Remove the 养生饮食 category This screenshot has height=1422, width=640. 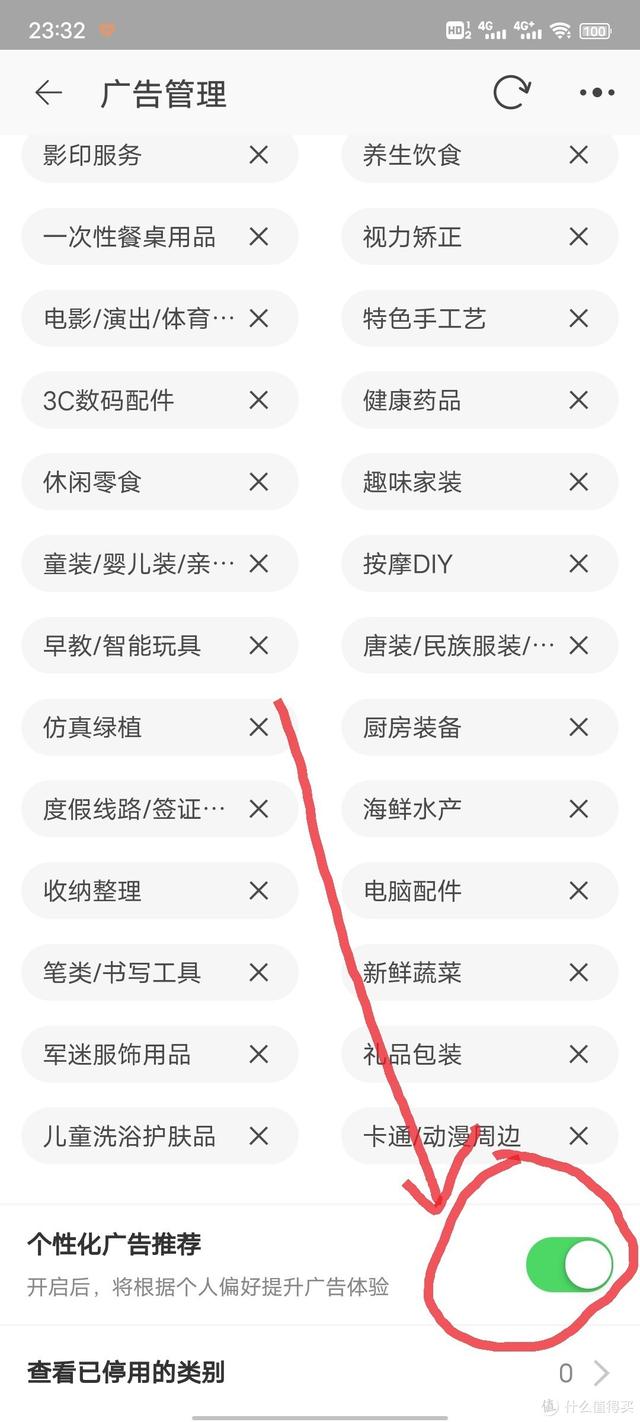579,155
